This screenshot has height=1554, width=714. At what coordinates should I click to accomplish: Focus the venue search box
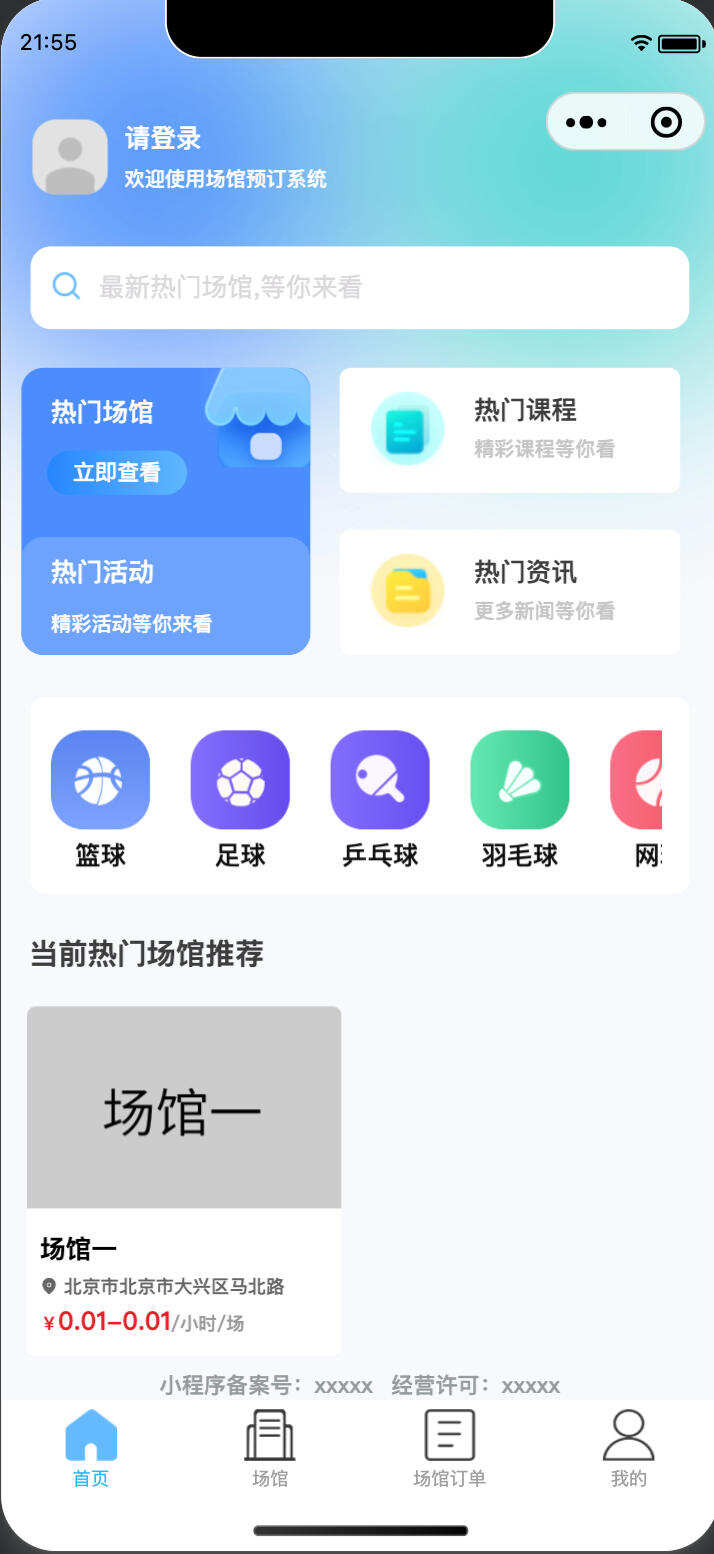coord(360,288)
